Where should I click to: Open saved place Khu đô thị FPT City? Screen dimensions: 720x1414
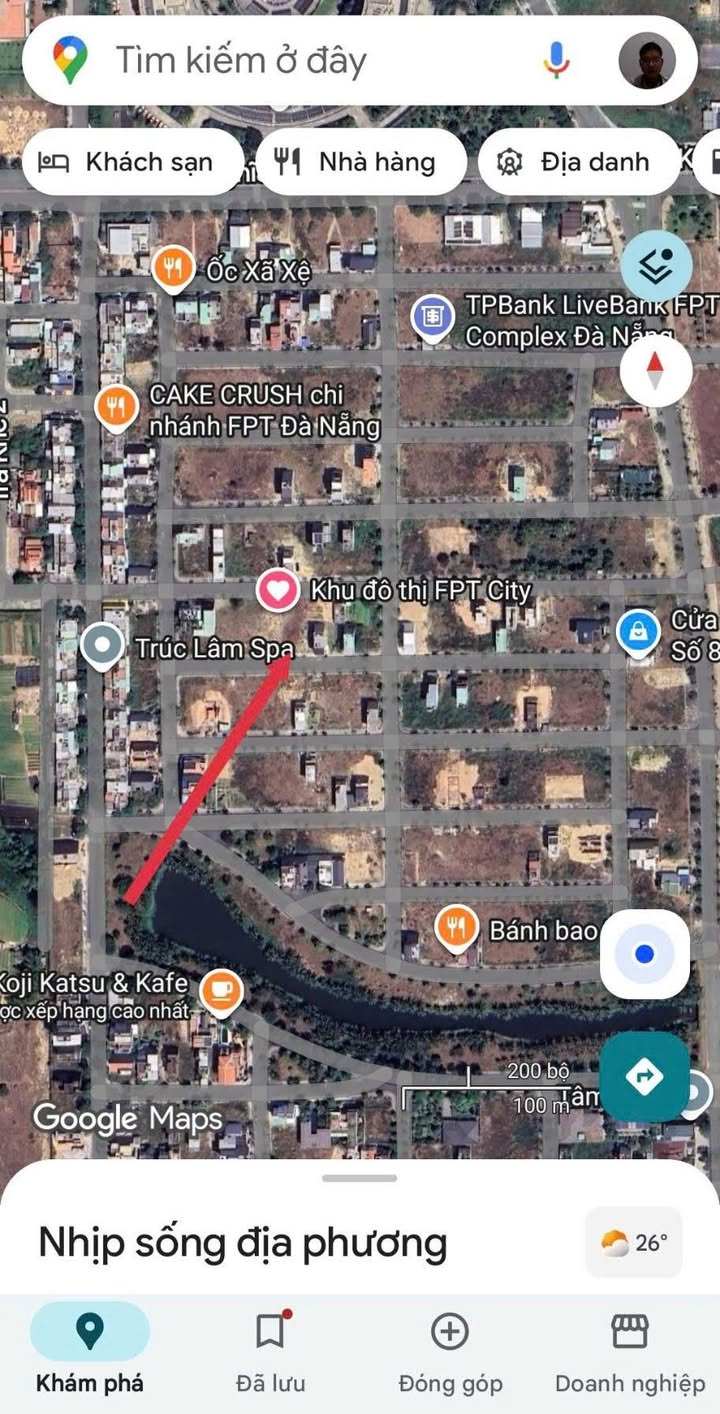click(278, 590)
